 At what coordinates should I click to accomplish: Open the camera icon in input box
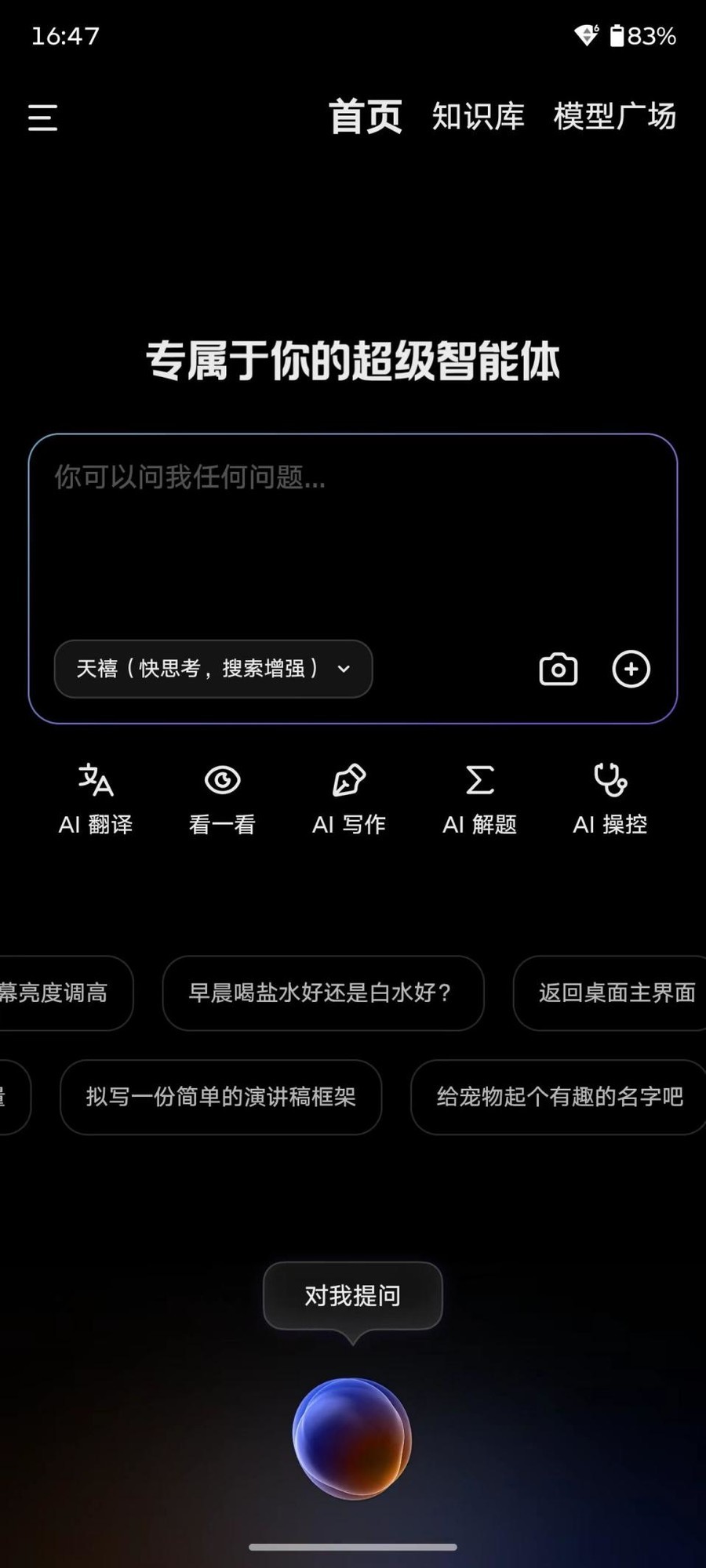[558, 670]
